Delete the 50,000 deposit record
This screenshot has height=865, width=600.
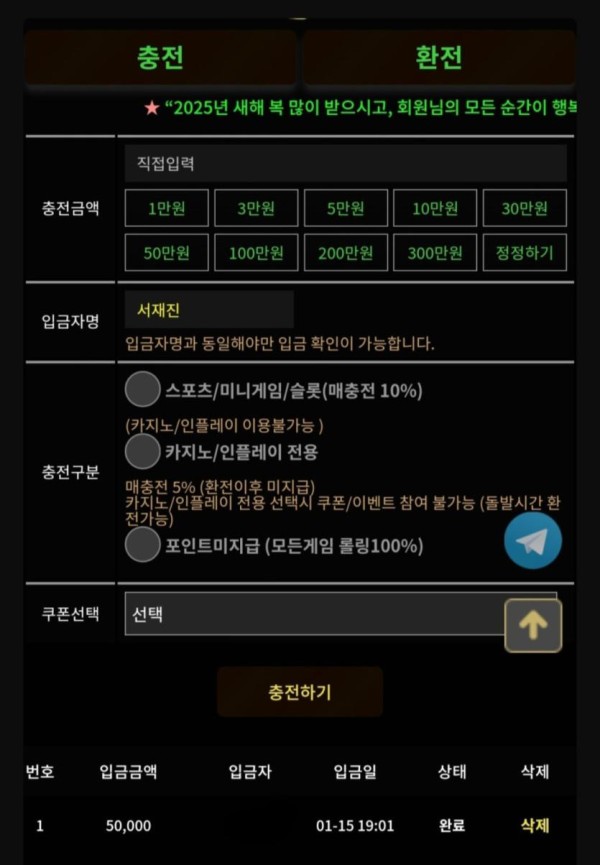tap(535, 826)
